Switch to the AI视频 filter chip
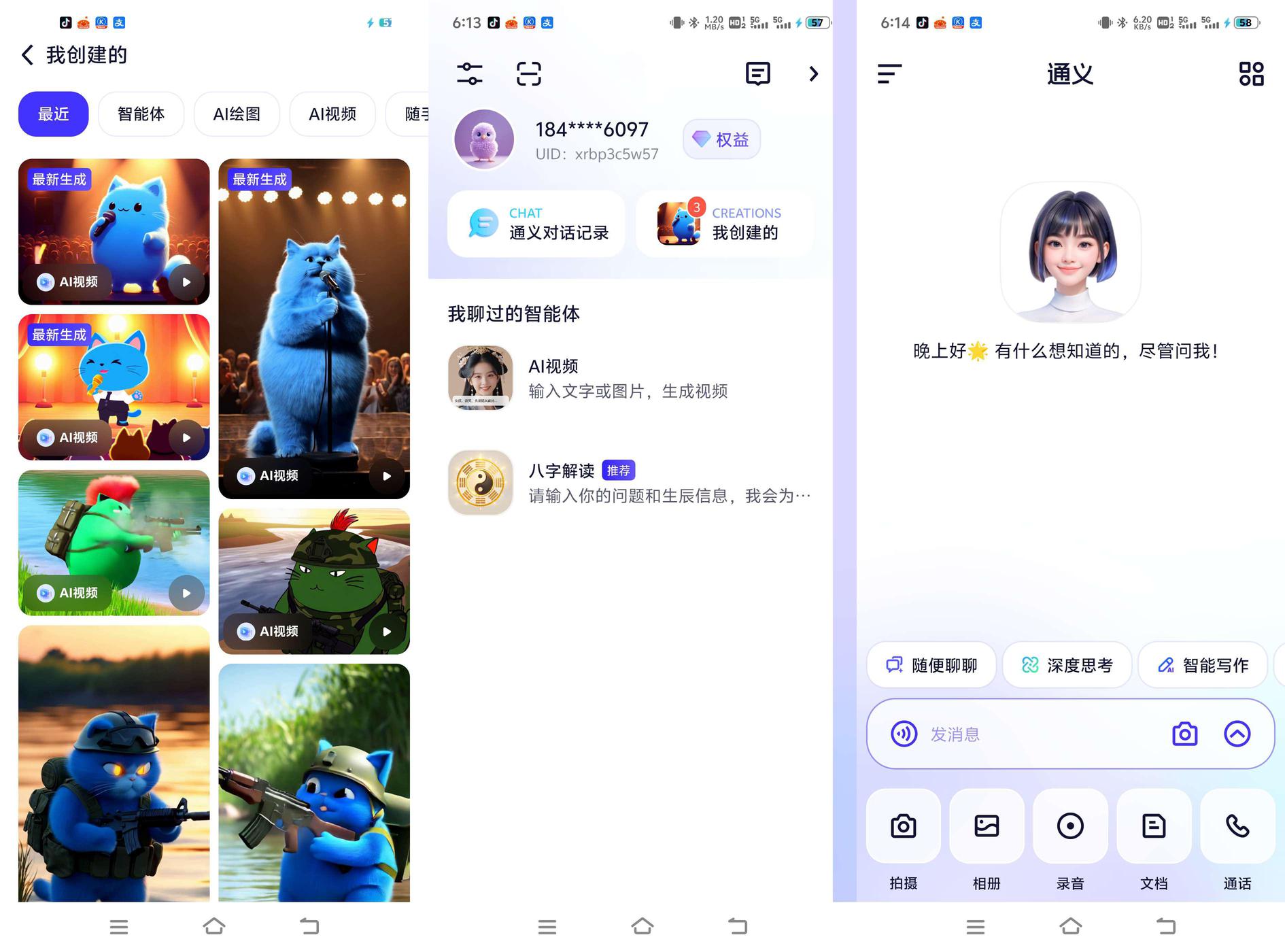 tap(332, 114)
